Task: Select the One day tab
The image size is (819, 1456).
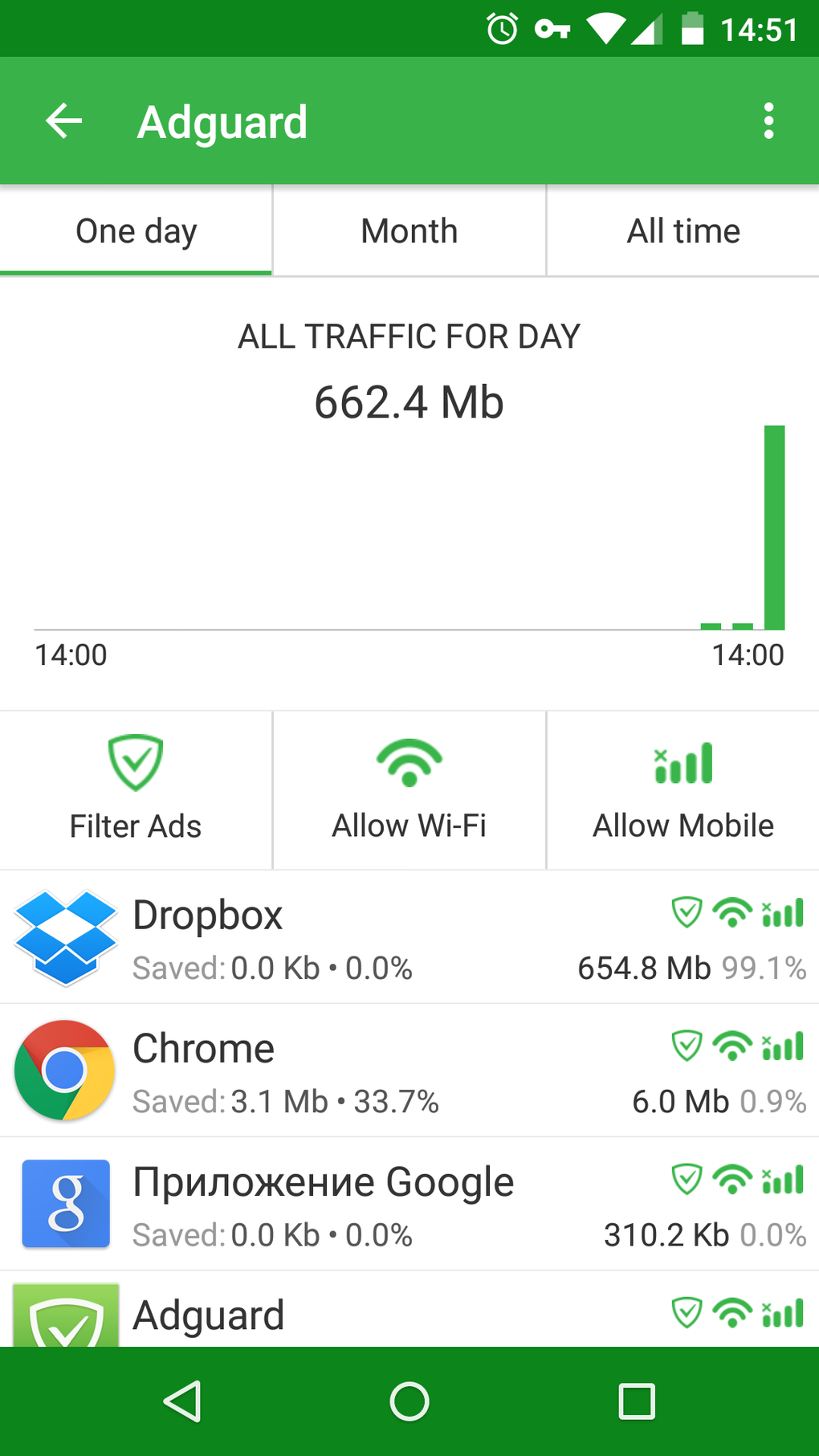Action: pos(136,231)
